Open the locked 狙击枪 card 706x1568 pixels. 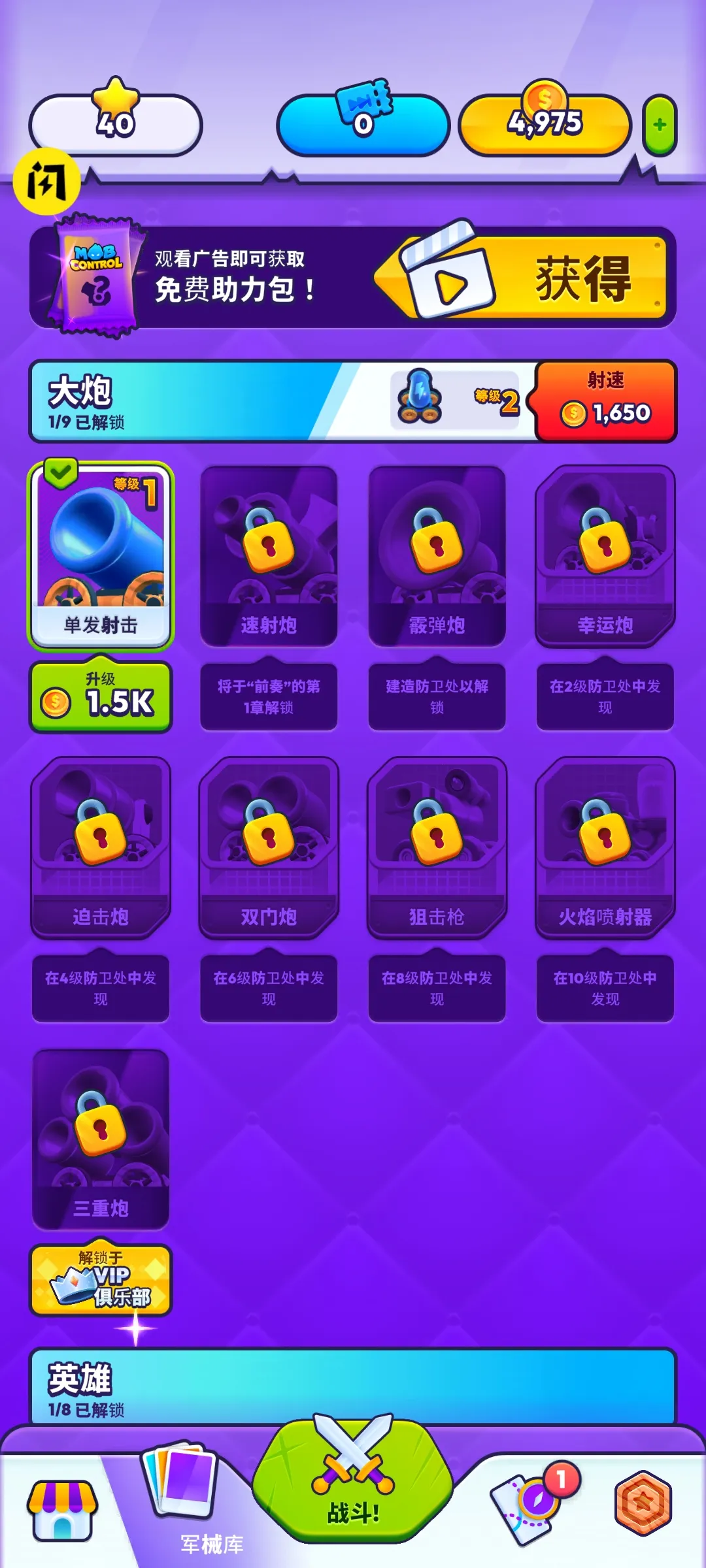(x=437, y=847)
